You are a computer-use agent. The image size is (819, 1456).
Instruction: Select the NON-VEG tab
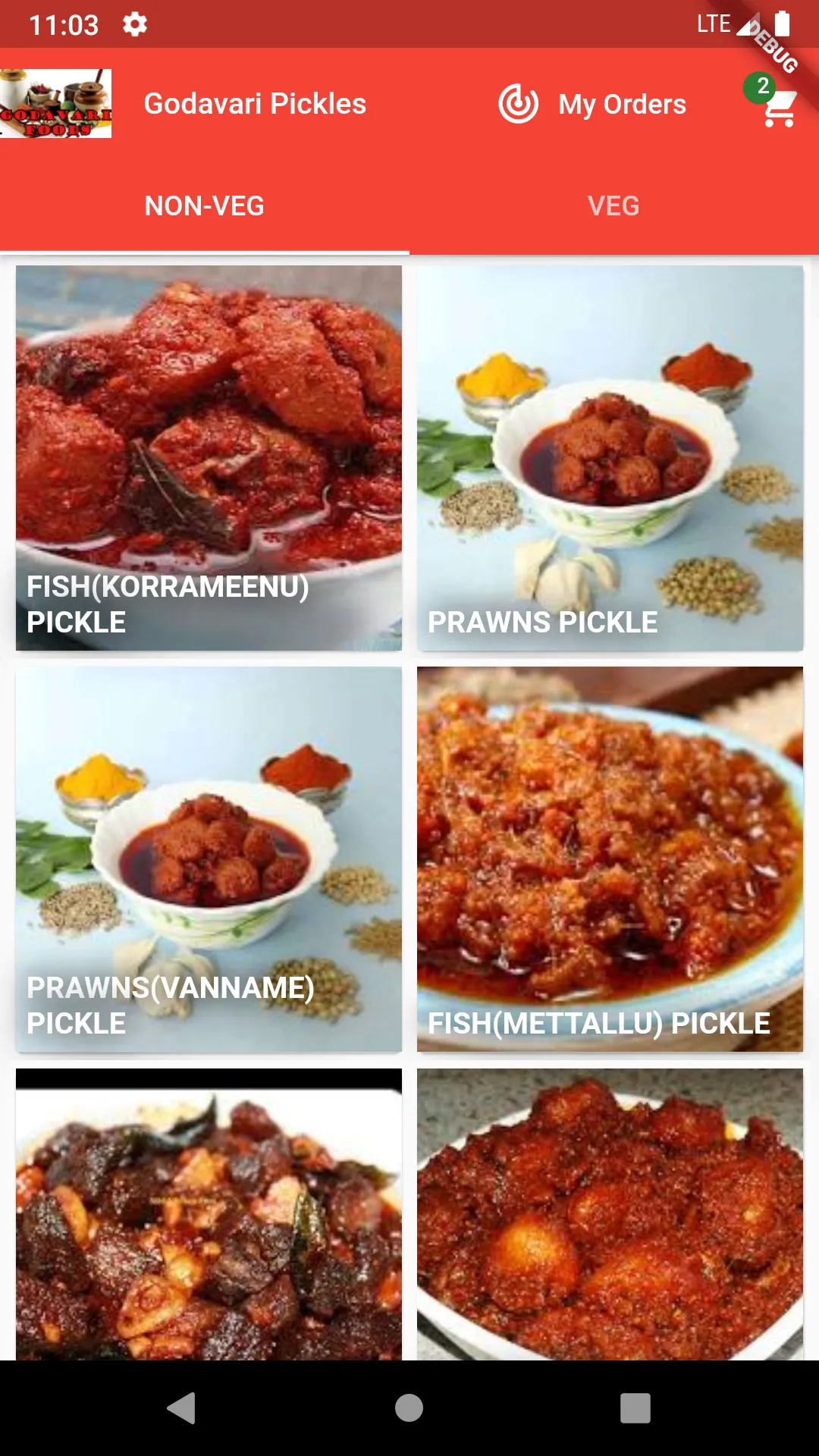tap(205, 206)
